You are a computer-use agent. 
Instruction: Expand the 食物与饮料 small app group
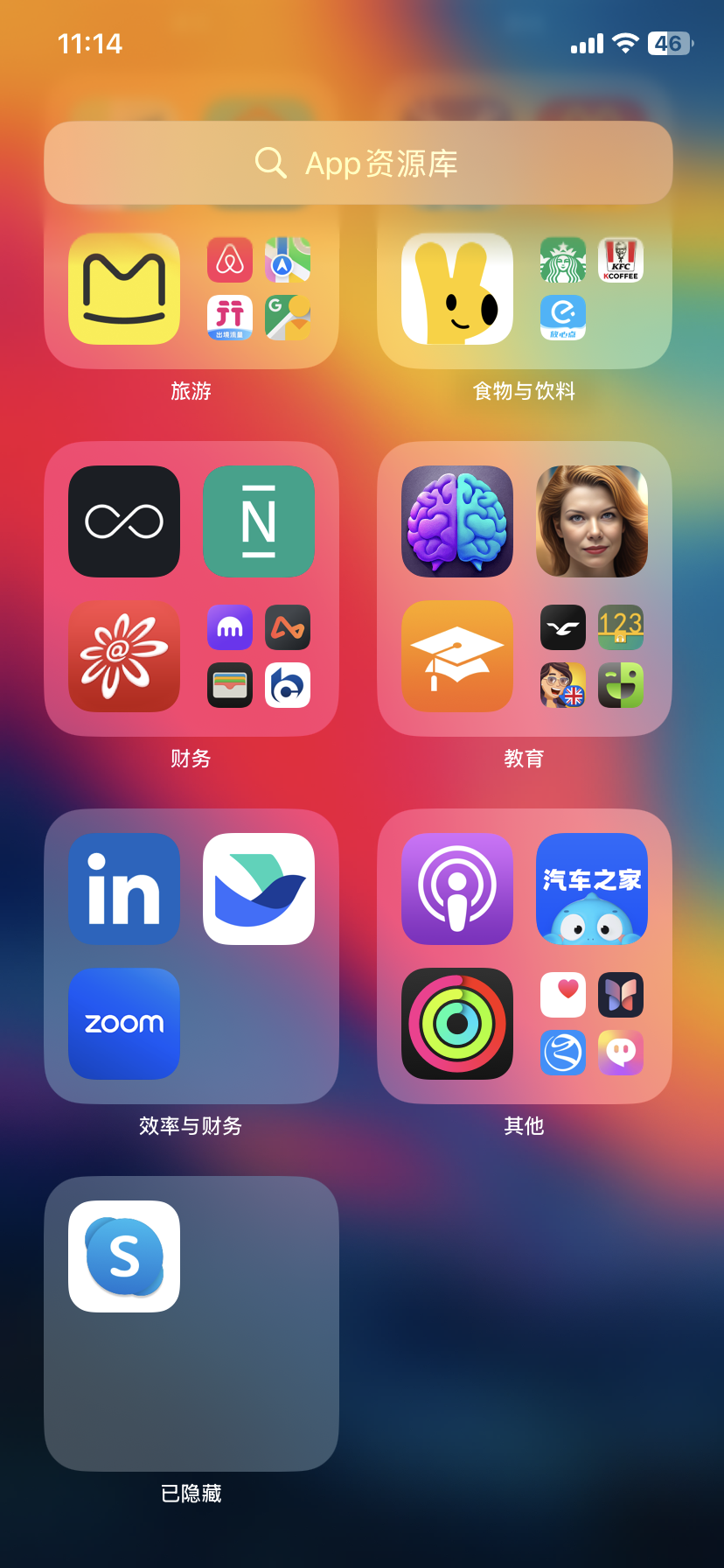592,289
